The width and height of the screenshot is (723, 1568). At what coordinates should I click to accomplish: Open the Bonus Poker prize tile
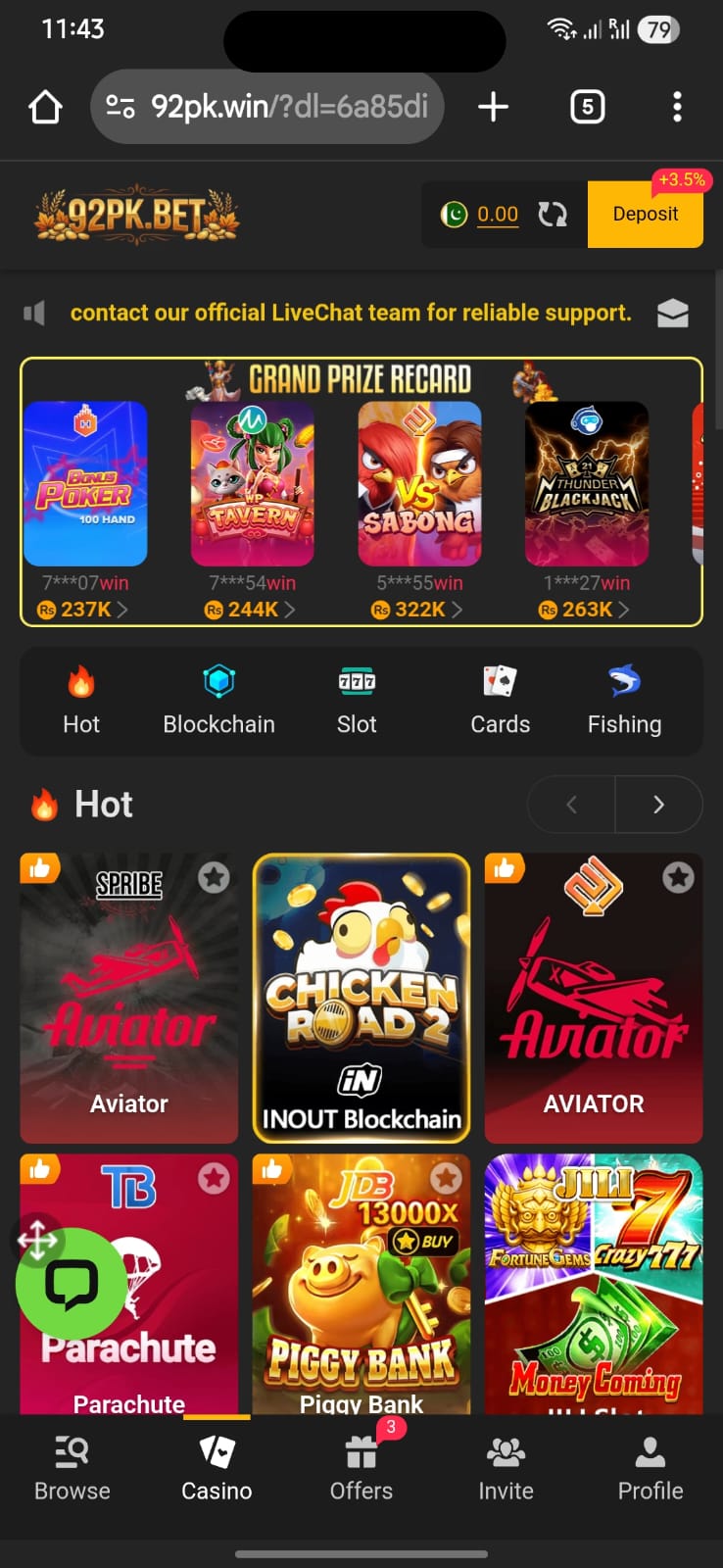click(x=85, y=483)
